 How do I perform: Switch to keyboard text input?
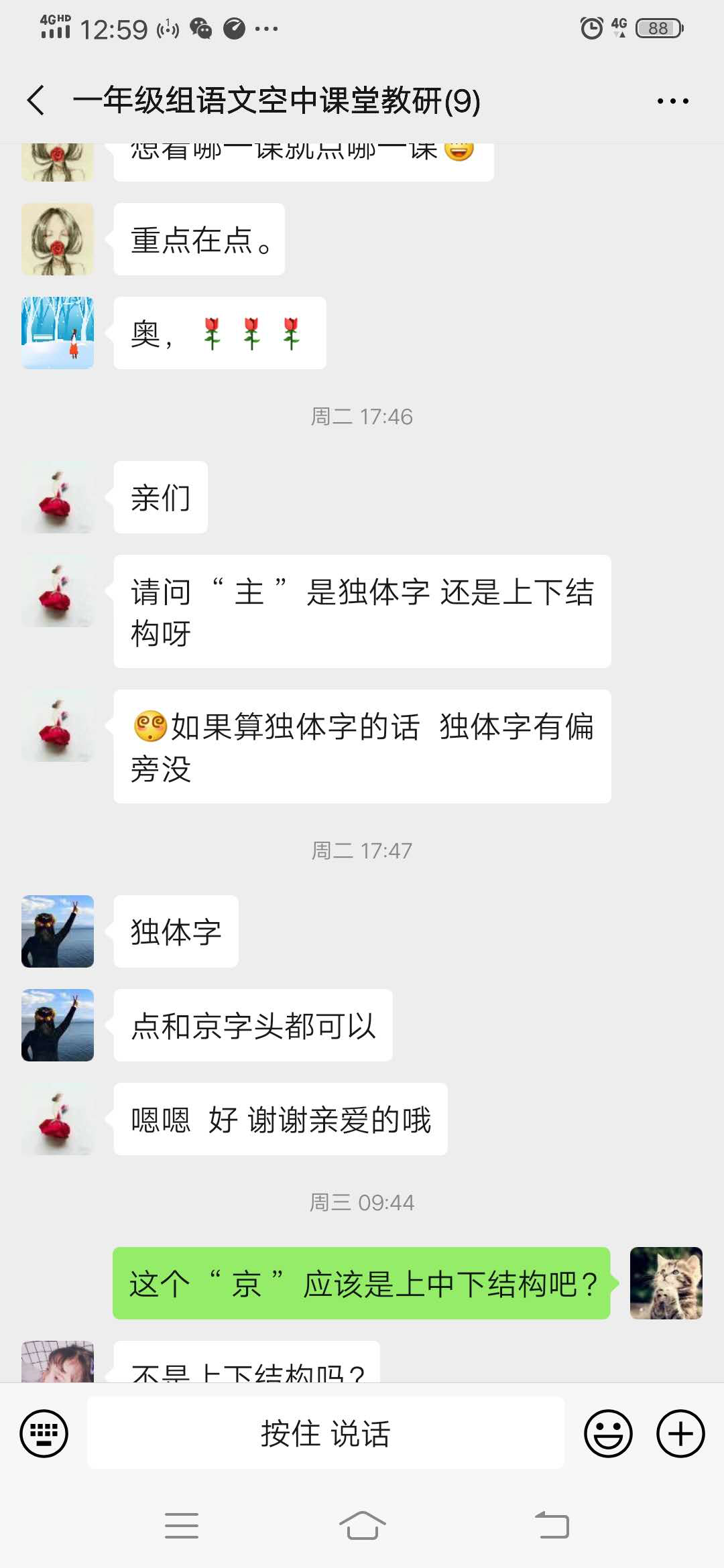44,1433
